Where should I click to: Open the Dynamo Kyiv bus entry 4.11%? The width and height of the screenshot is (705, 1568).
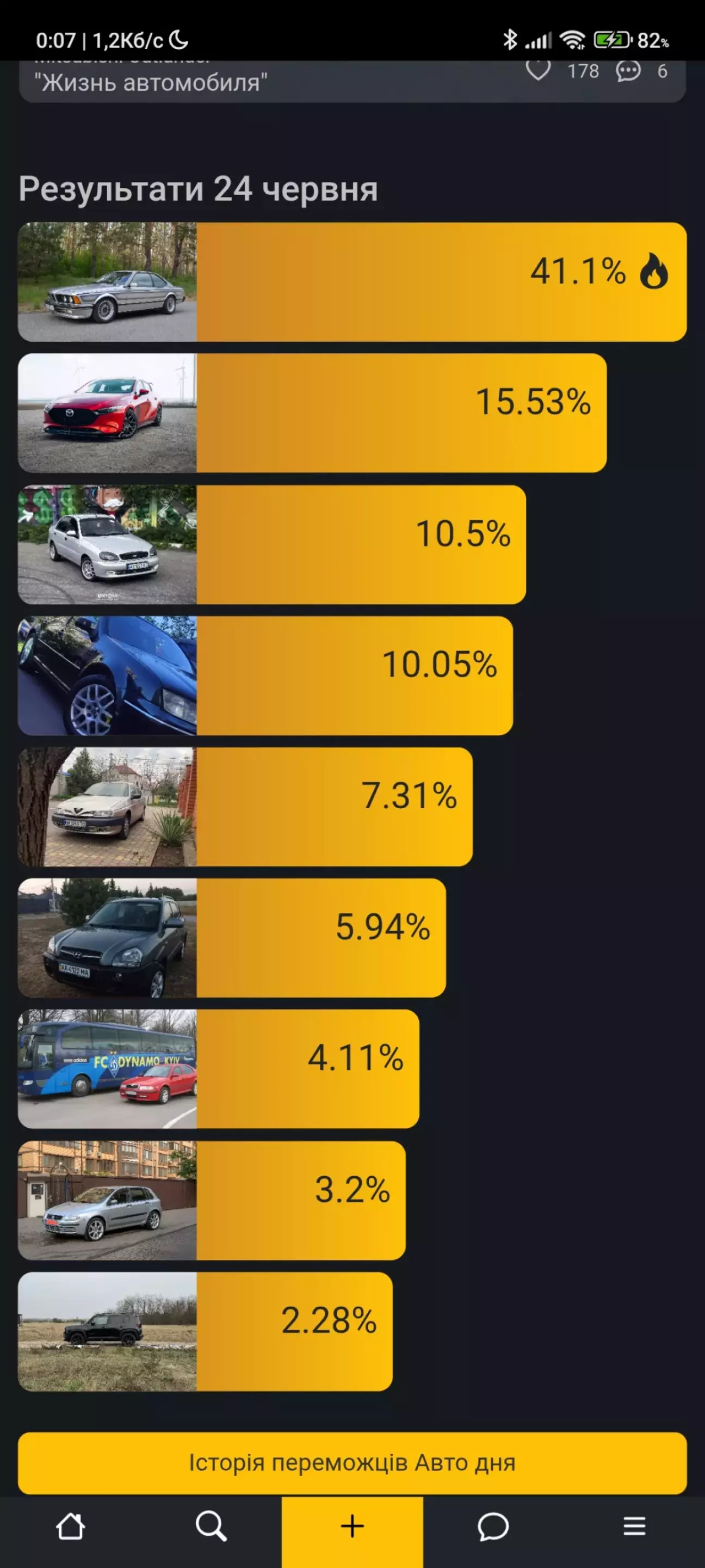click(218, 1069)
